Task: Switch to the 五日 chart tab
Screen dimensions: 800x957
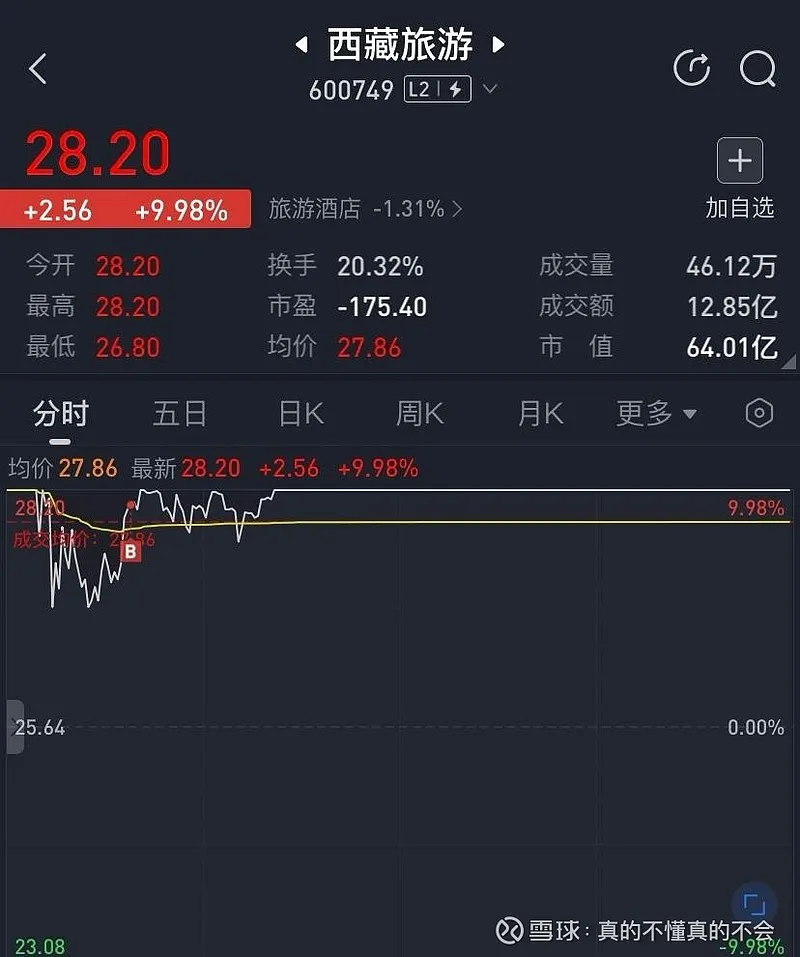Action: 180,413
